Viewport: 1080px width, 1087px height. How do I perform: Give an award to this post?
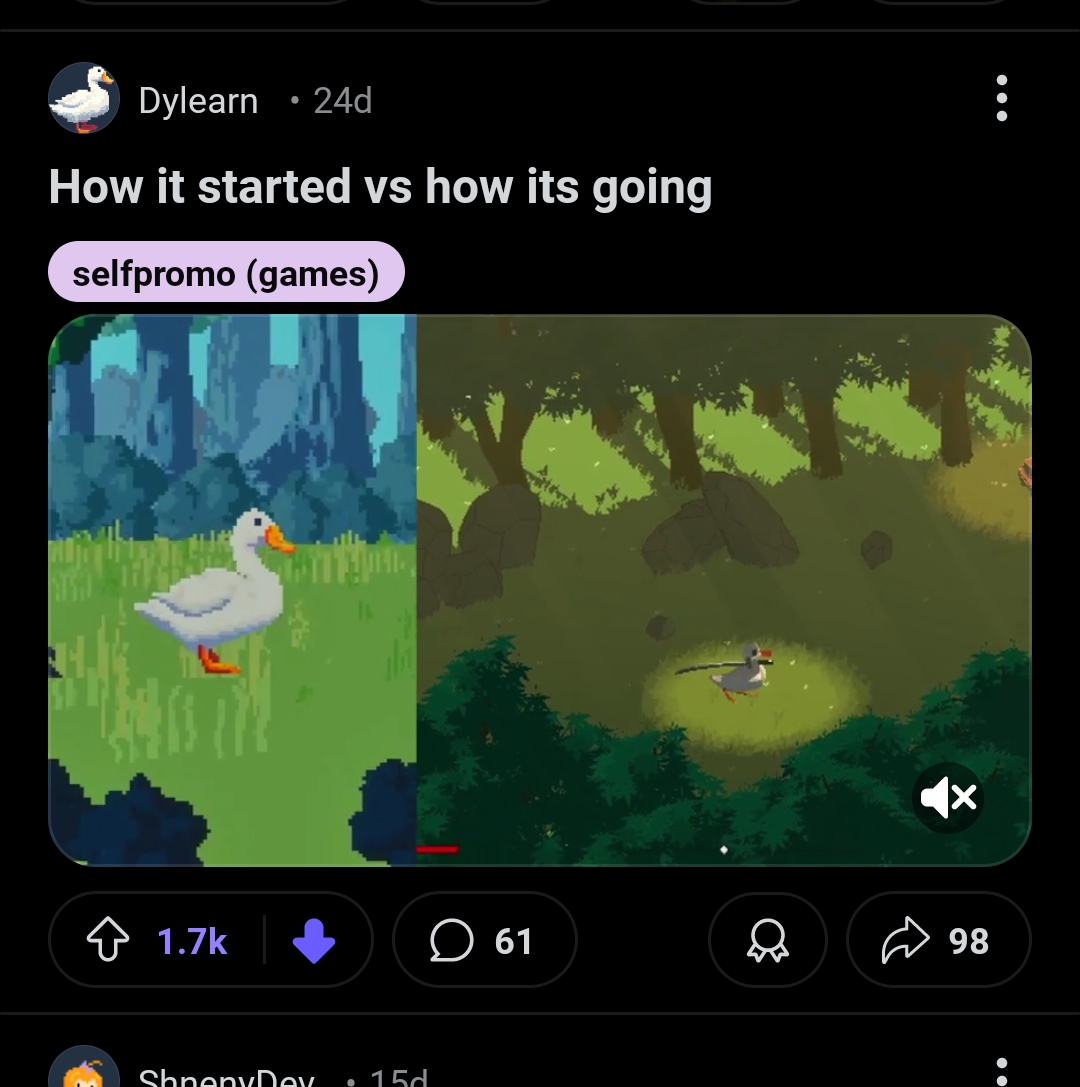[767, 941]
